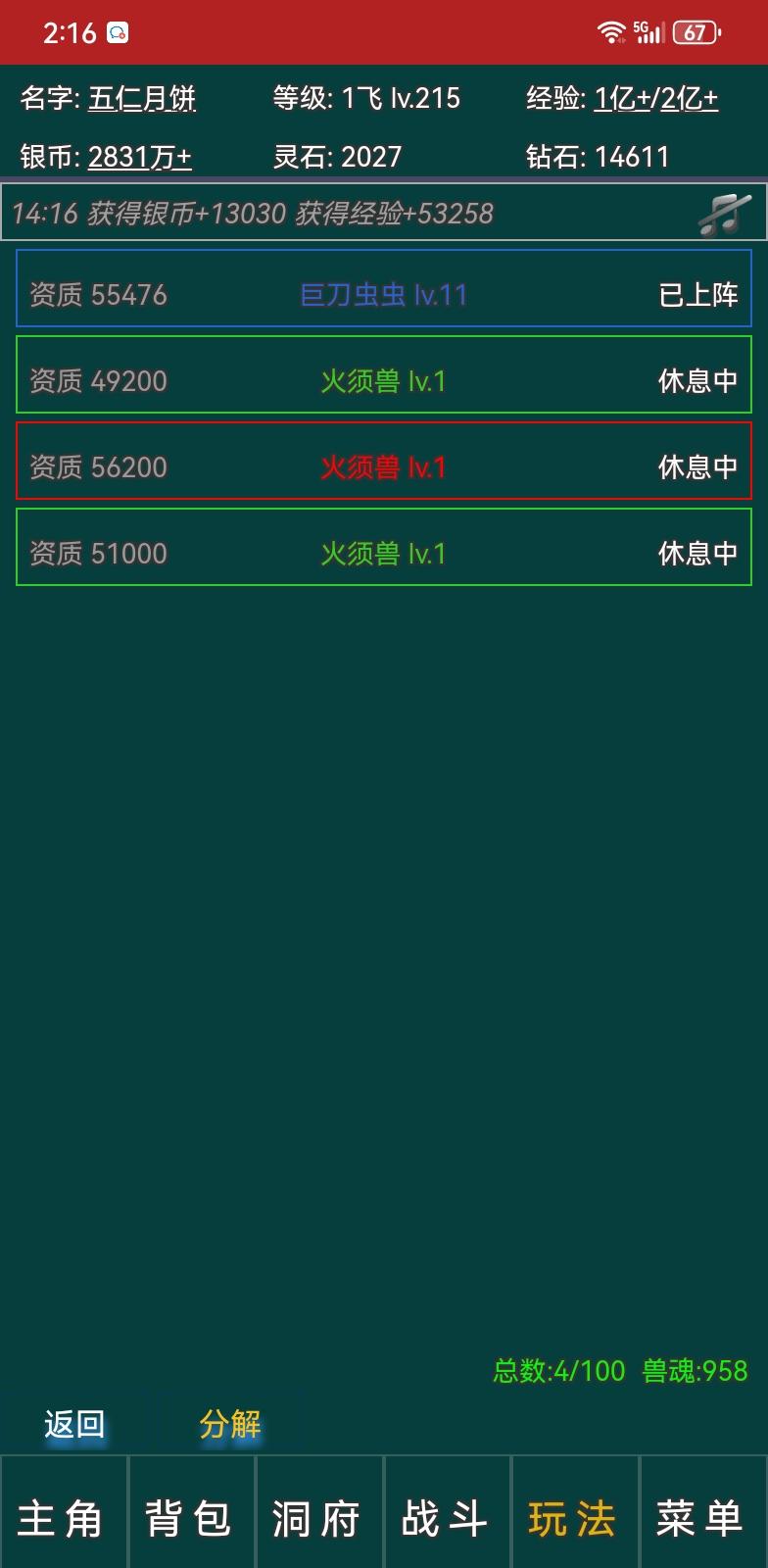Image resolution: width=768 pixels, height=1568 pixels.
Task: Open the 菜单 tab
Action: pos(702,1517)
